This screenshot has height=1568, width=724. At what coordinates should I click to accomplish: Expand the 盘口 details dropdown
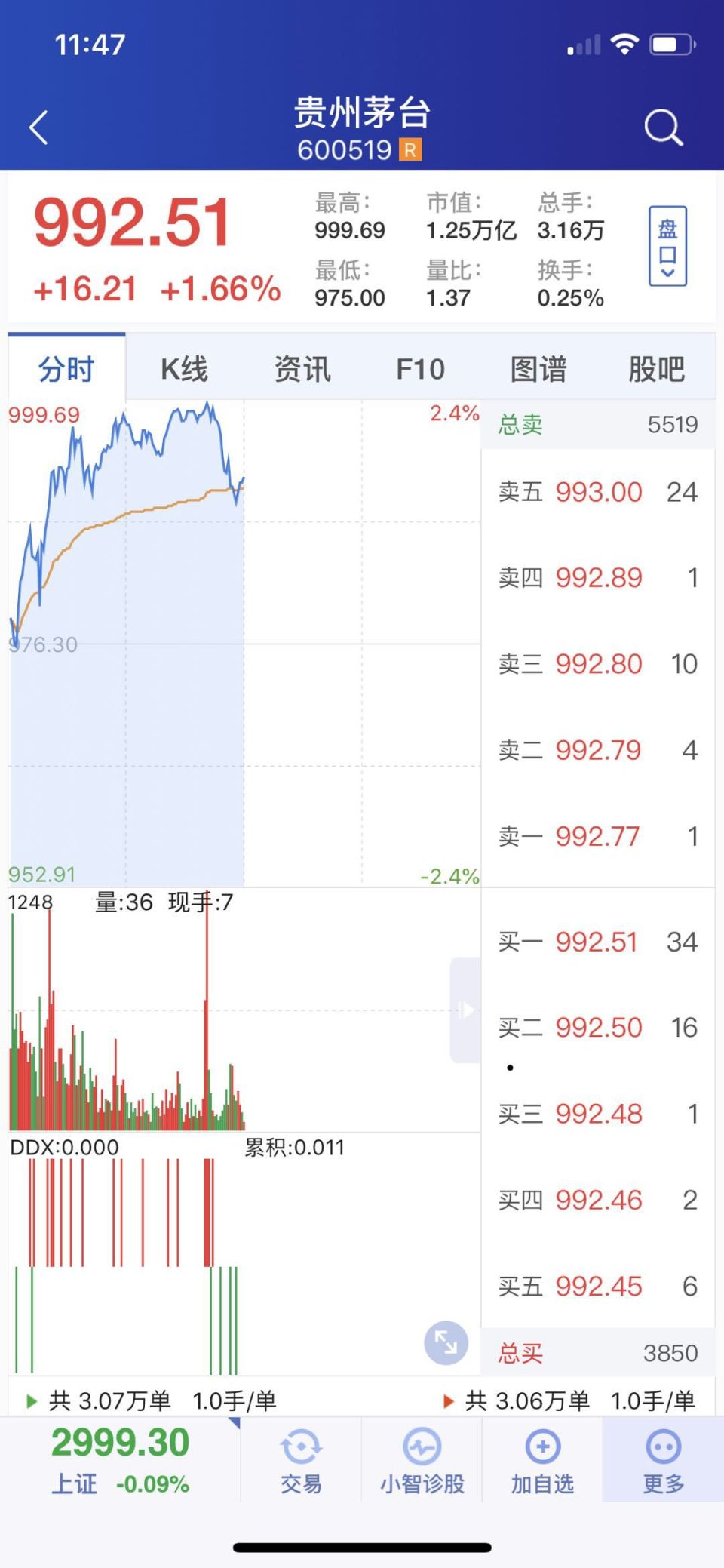pos(667,246)
